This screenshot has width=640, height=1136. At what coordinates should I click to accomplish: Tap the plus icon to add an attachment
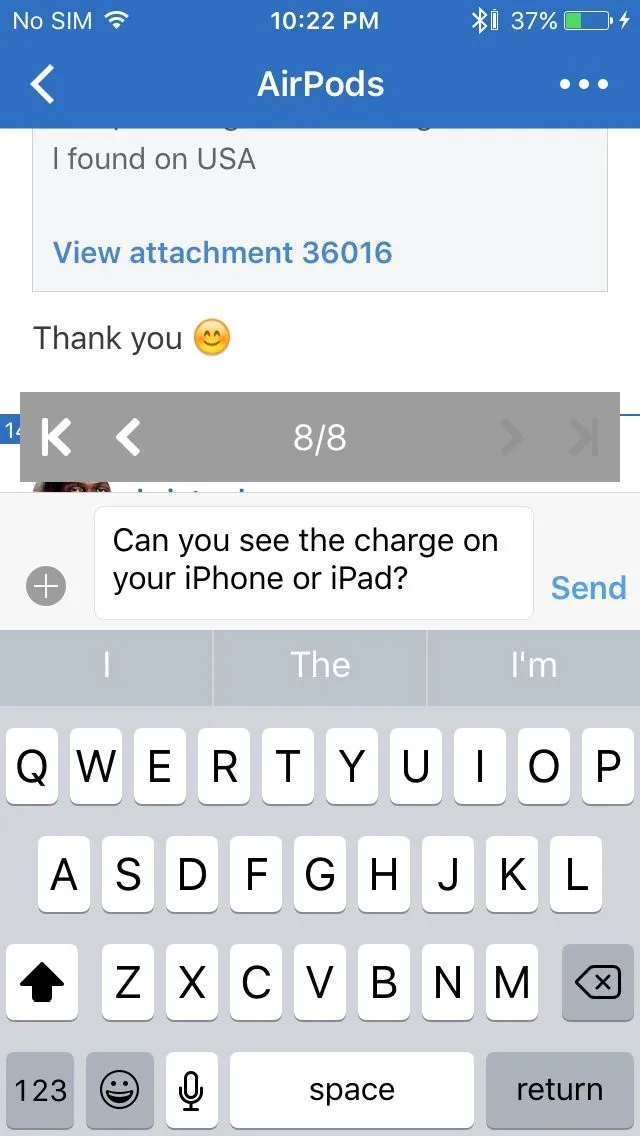click(46, 586)
